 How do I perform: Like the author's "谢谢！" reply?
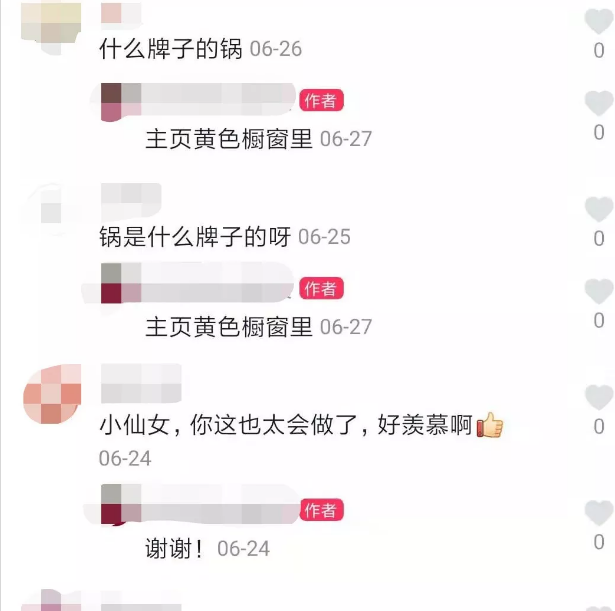pyautogui.click(x=598, y=513)
